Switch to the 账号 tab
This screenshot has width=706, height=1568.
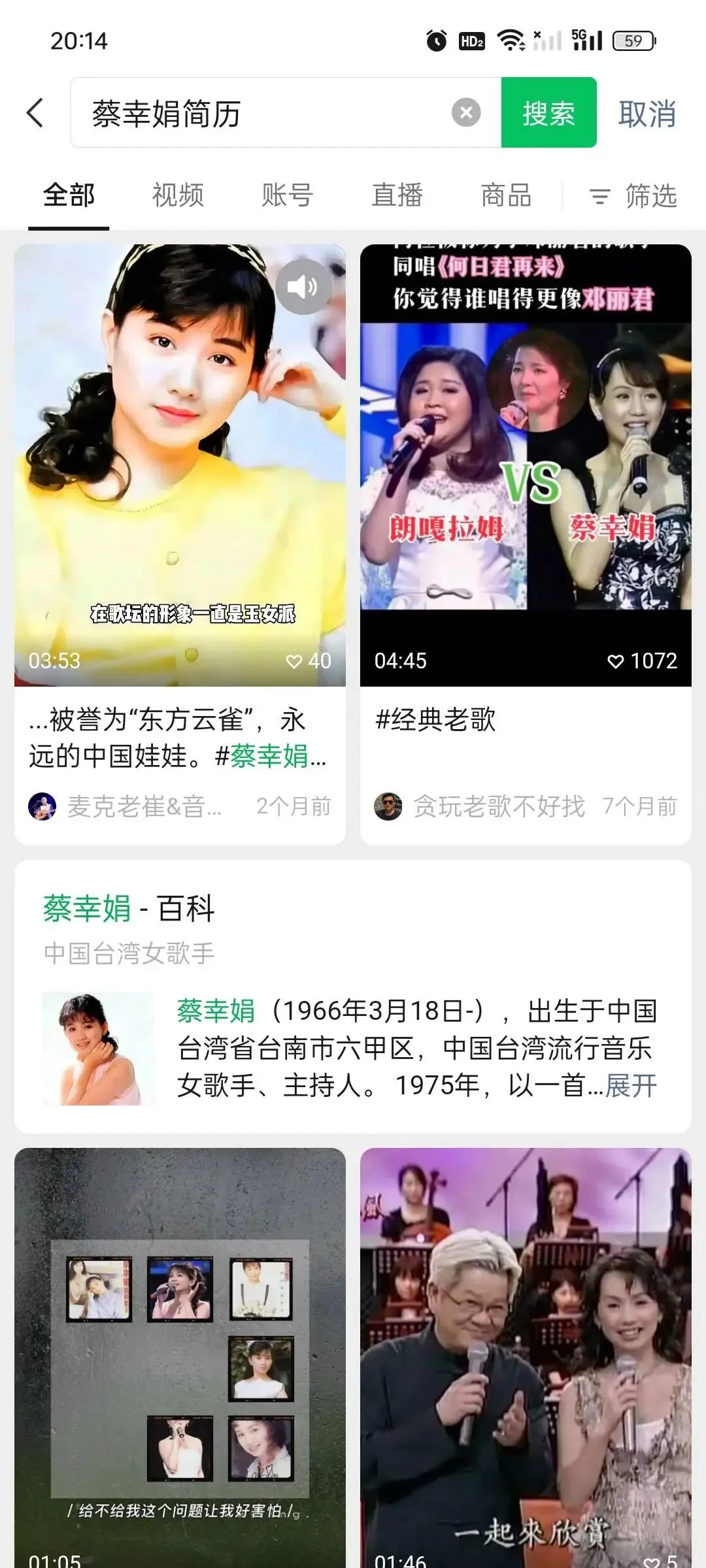coord(287,195)
